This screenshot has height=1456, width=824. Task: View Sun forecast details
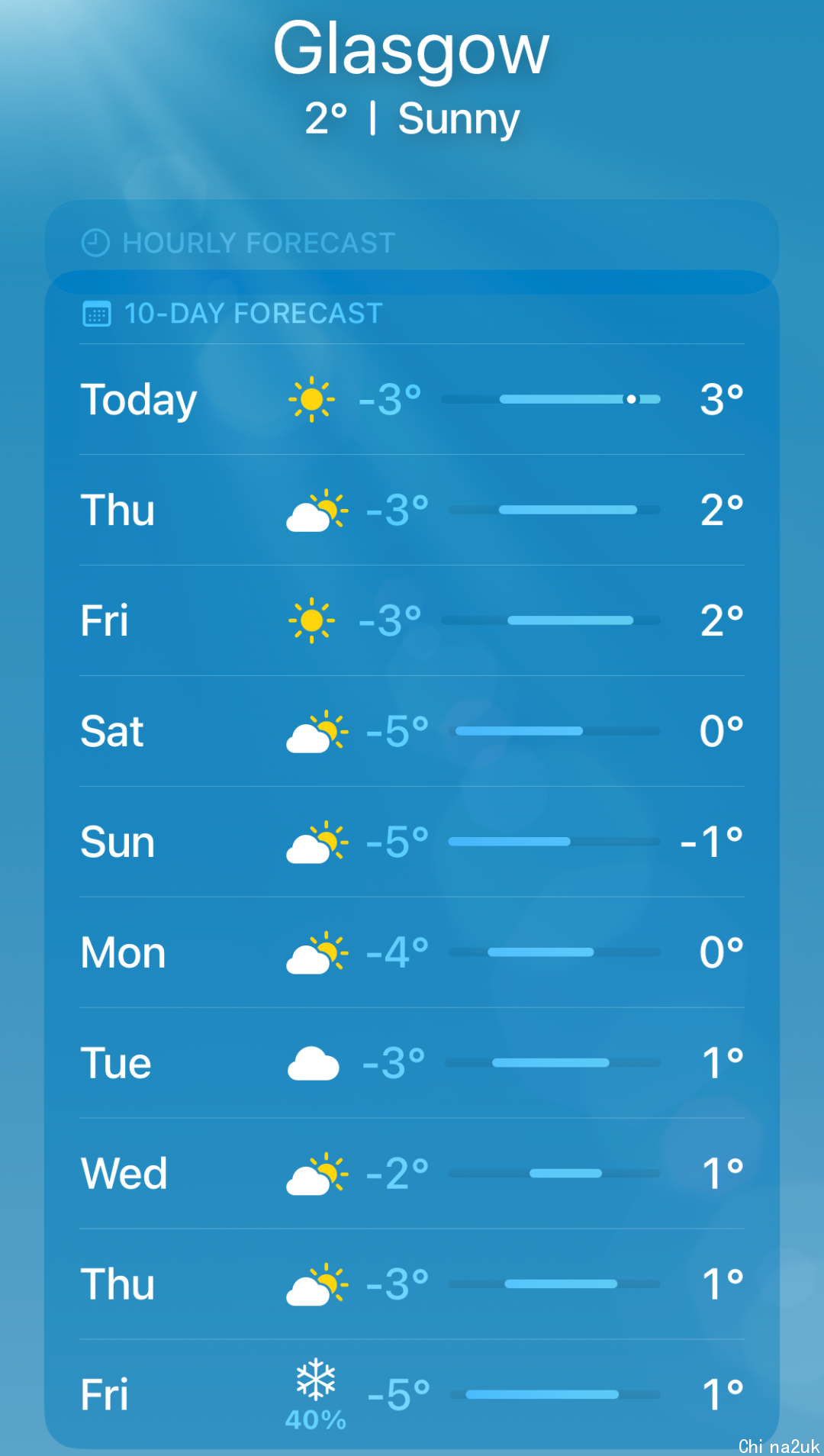pyautogui.click(x=412, y=842)
